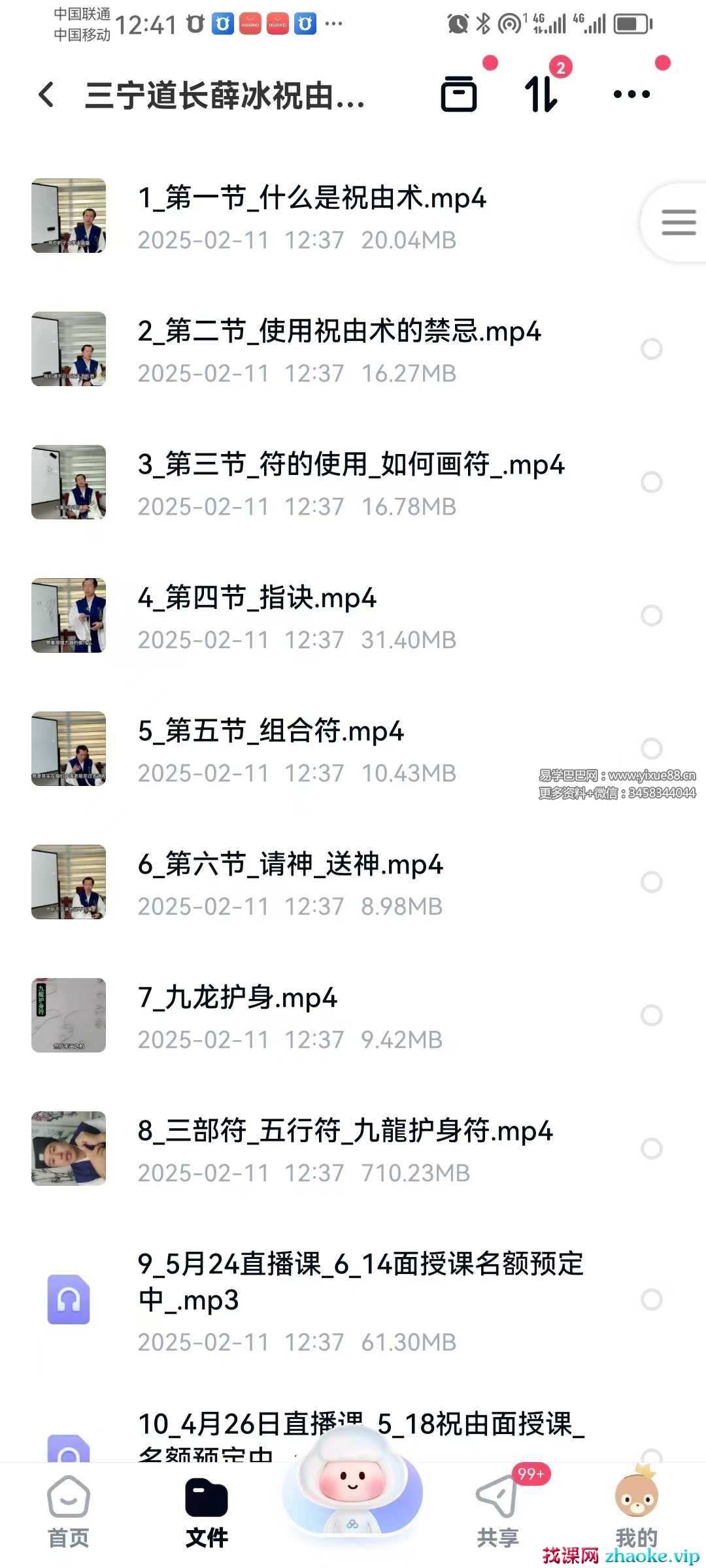The height and width of the screenshot is (1568, 706).
Task: Open 8_三部符_五行符_九龍护身符.mp4 video
Action: pyautogui.click(x=345, y=1131)
